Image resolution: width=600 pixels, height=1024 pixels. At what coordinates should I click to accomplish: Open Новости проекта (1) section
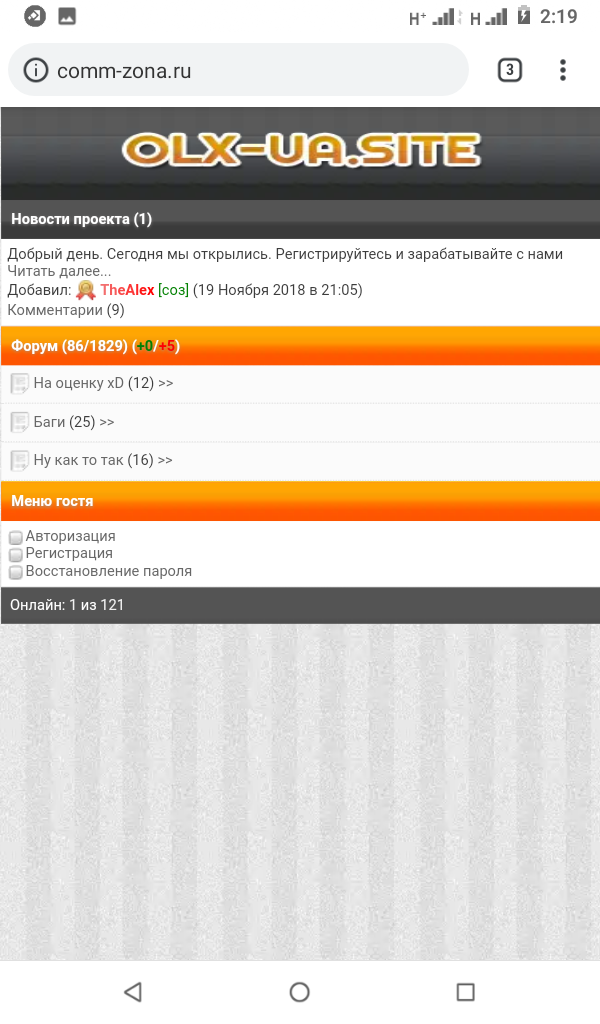click(x=81, y=219)
